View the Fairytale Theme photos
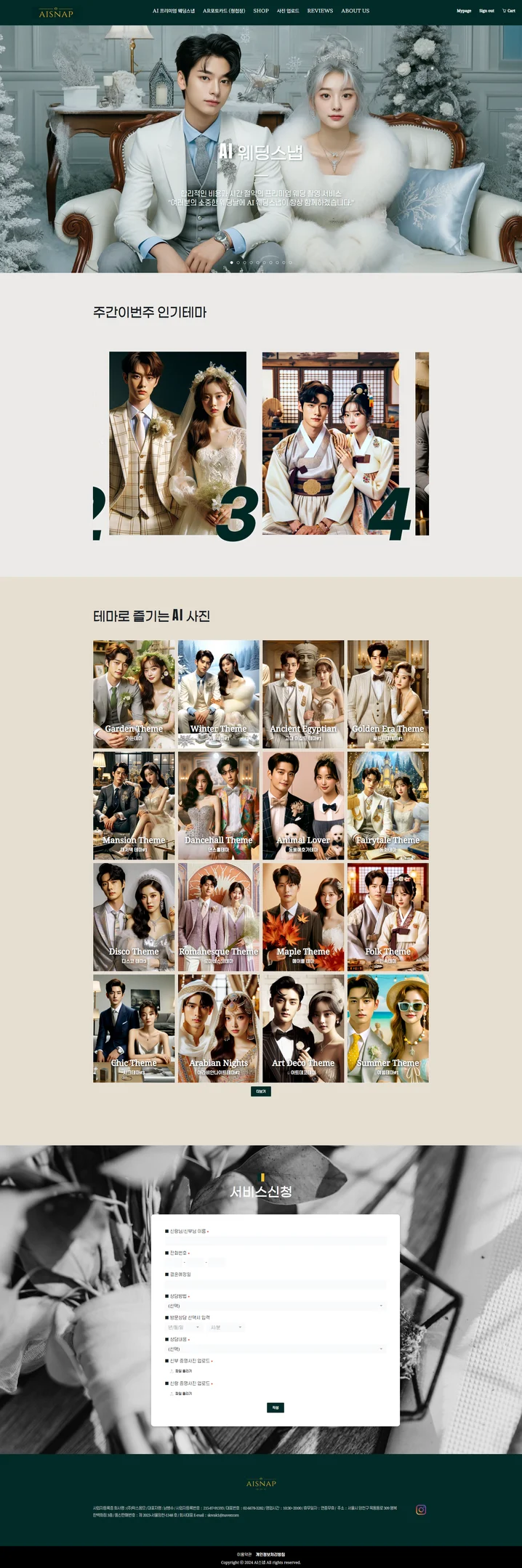The width and height of the screenshot is (522, 1568). (388, 805)
